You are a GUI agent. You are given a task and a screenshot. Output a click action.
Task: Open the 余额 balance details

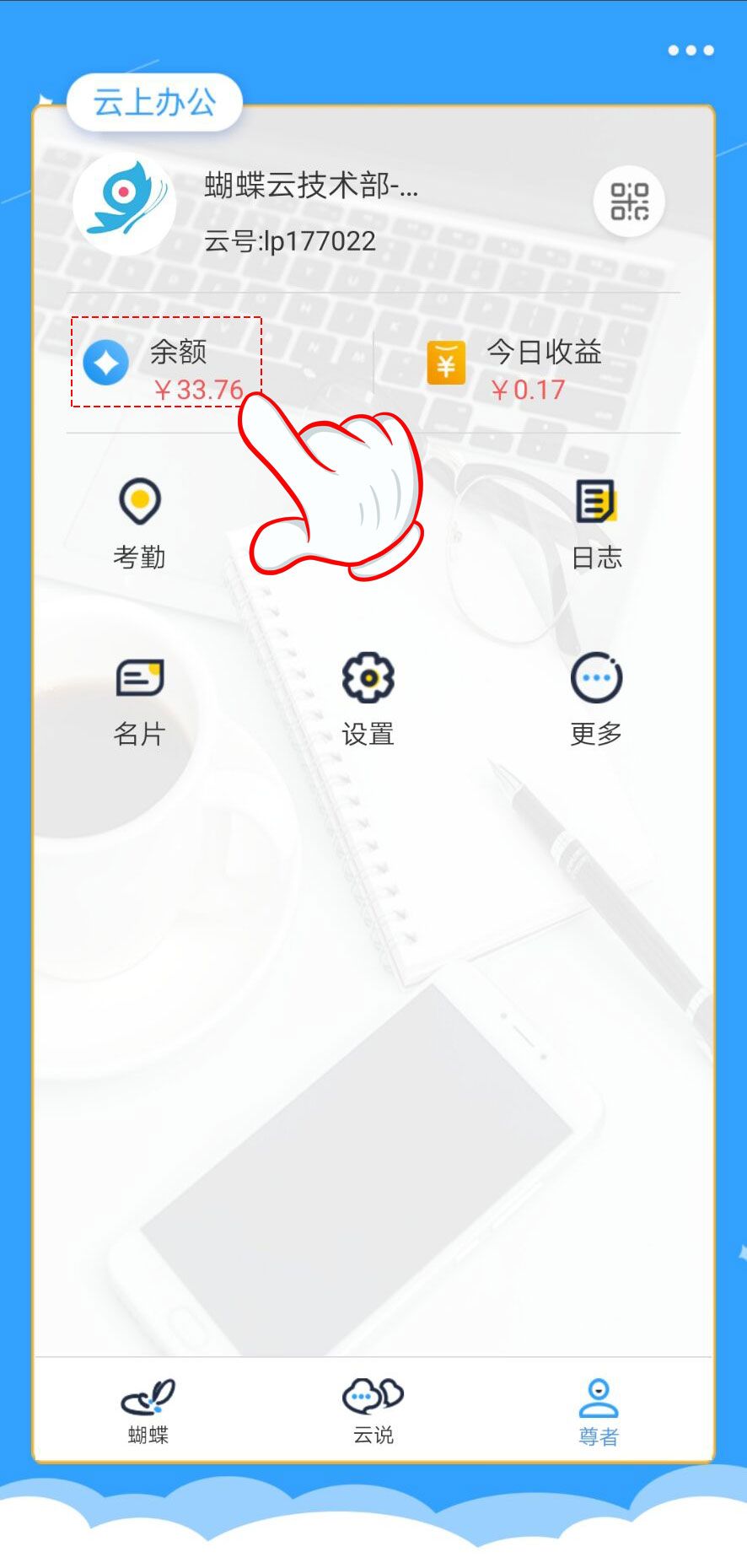(x=166, y=364)
